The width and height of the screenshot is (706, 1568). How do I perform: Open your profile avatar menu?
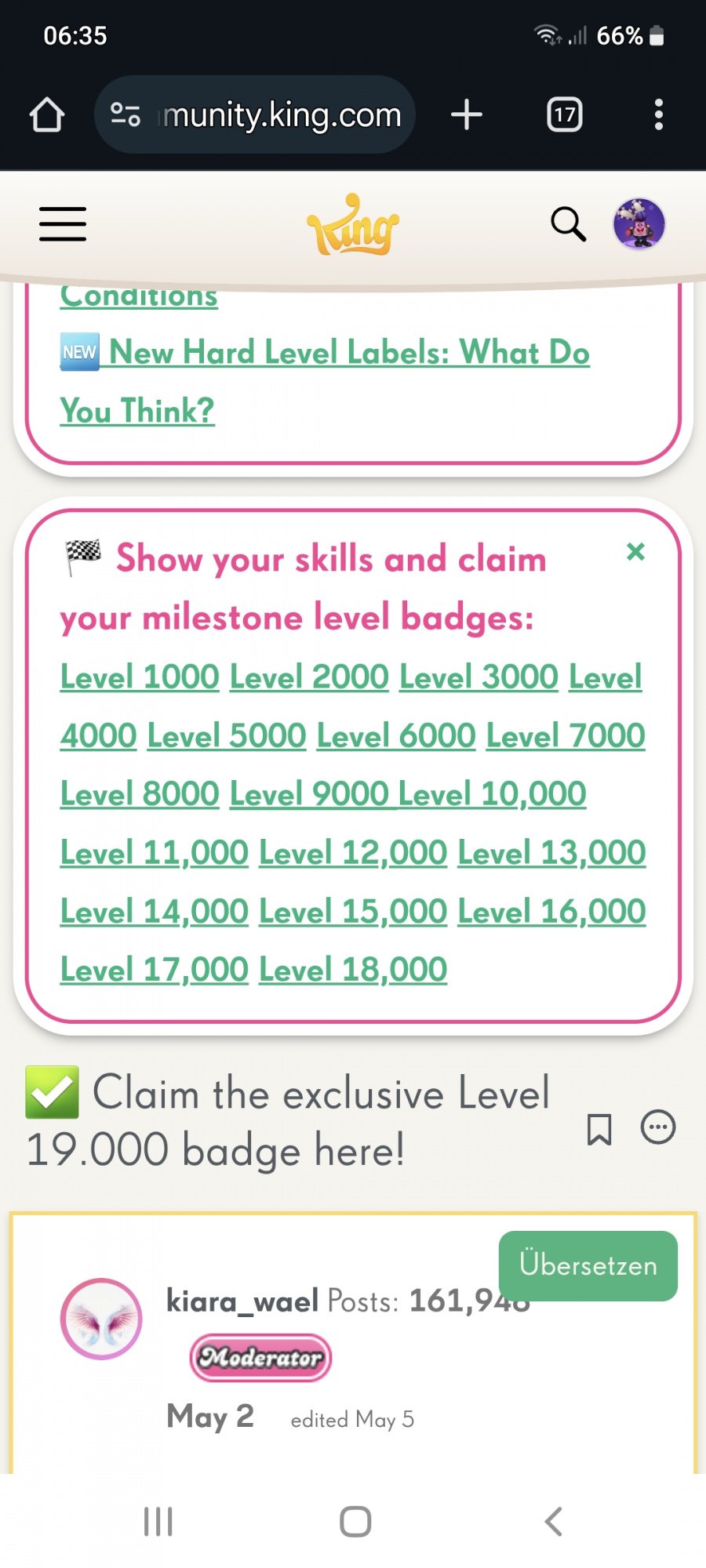[639, 224]
